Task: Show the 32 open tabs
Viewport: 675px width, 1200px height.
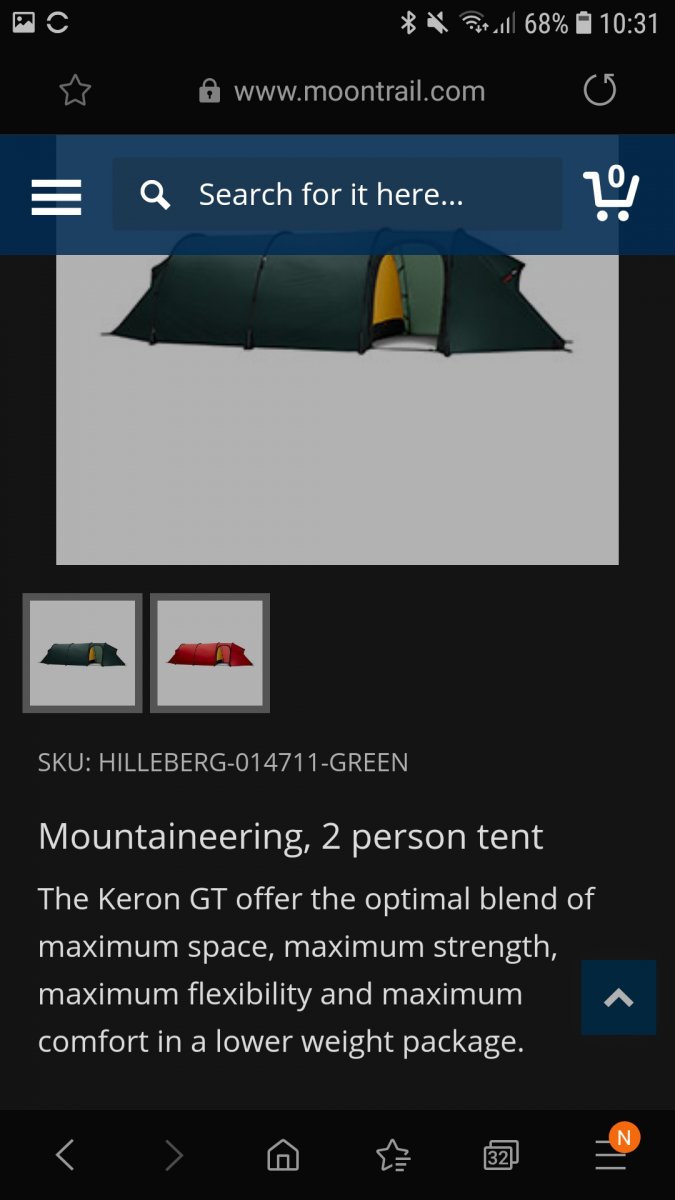Action: coord(501,1156)
